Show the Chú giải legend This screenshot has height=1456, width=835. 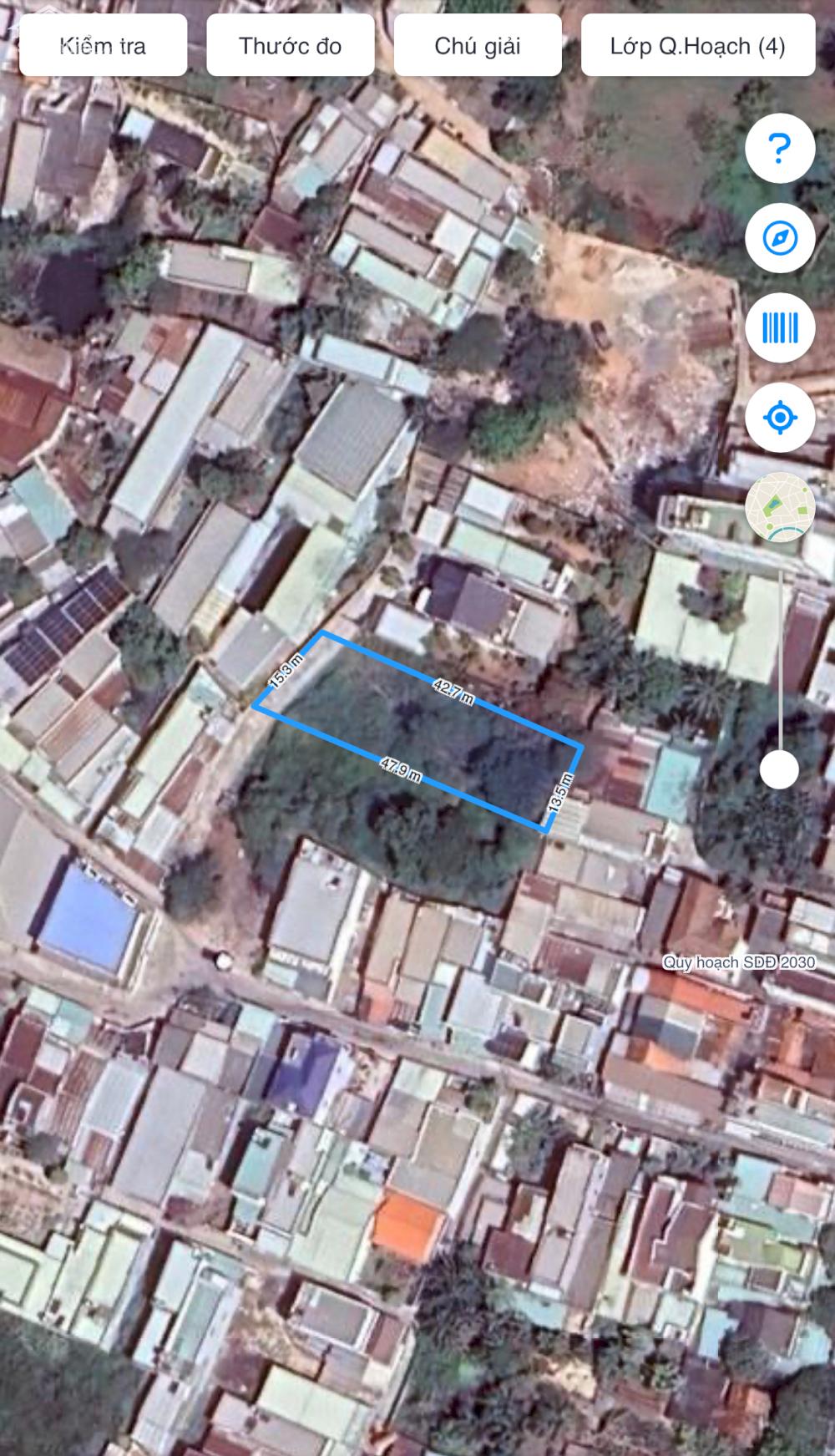(x=478, y=46)
